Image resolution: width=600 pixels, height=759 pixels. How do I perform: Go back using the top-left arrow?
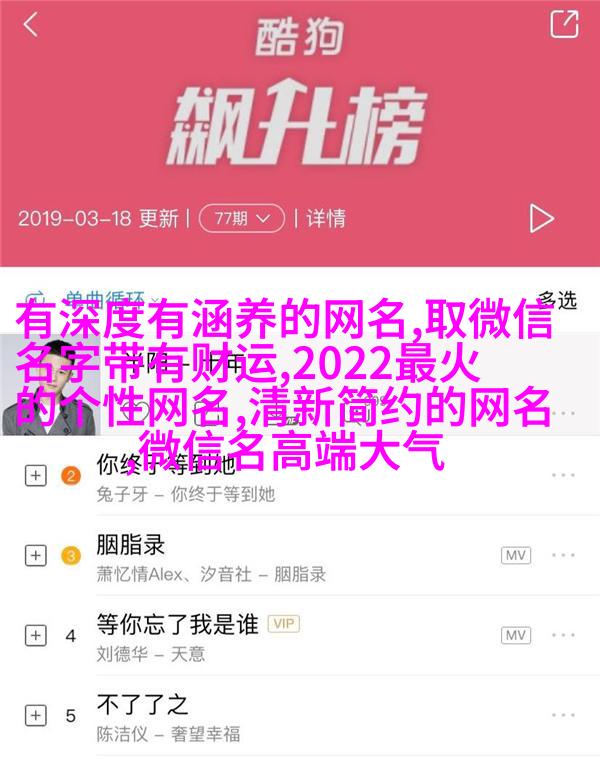click(x=31, y=25)
